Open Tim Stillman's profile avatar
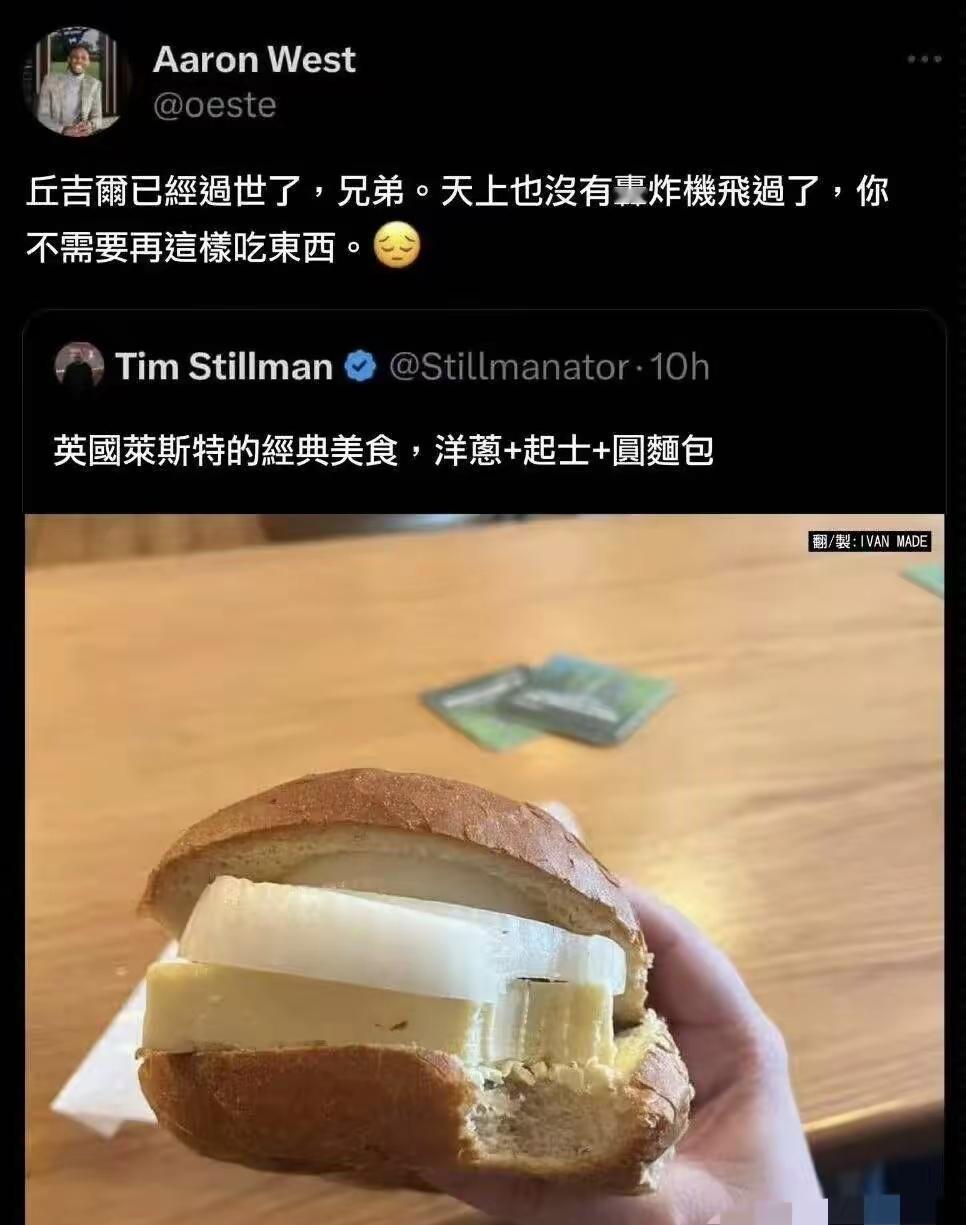 [x=81, y=367]
